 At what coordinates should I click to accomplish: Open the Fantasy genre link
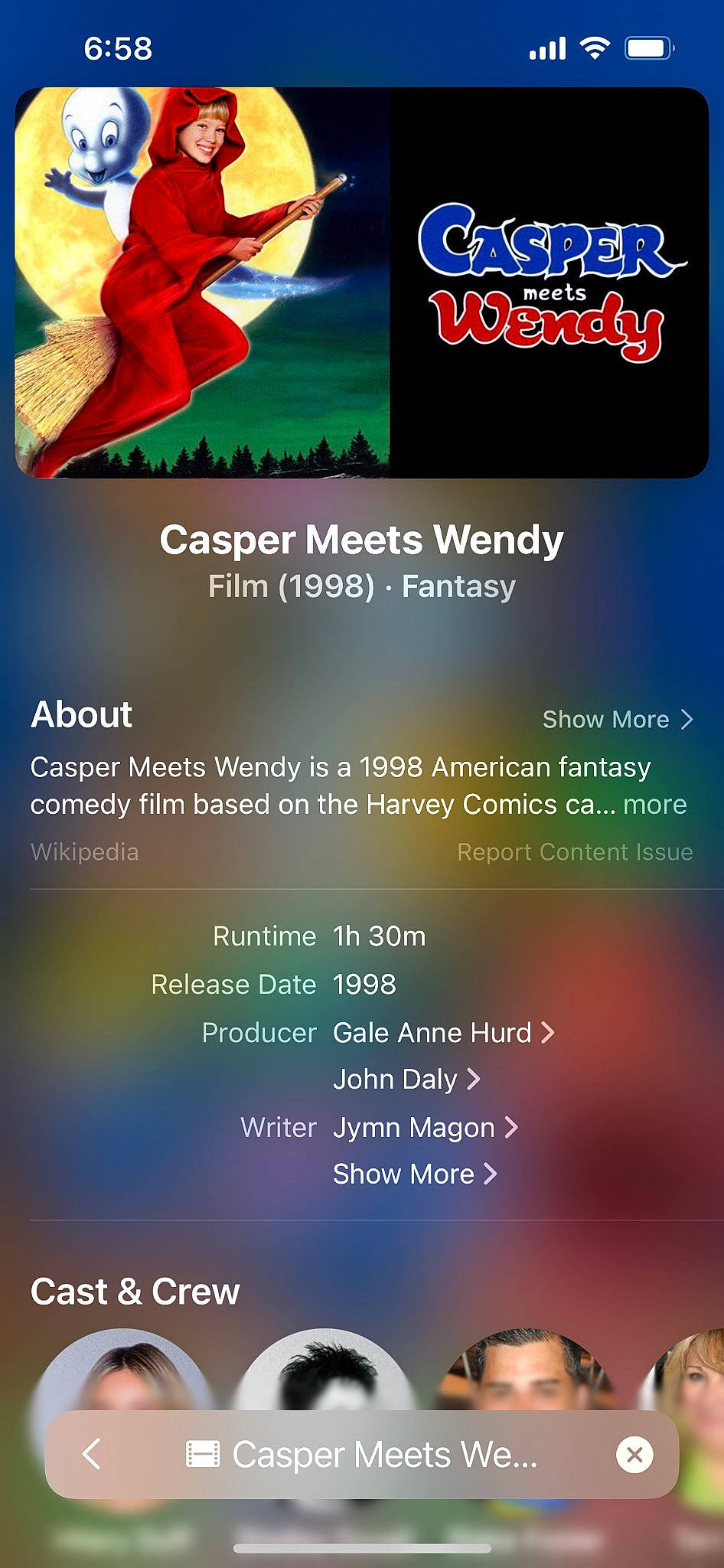pyautogui.click(x=458, y=586)
